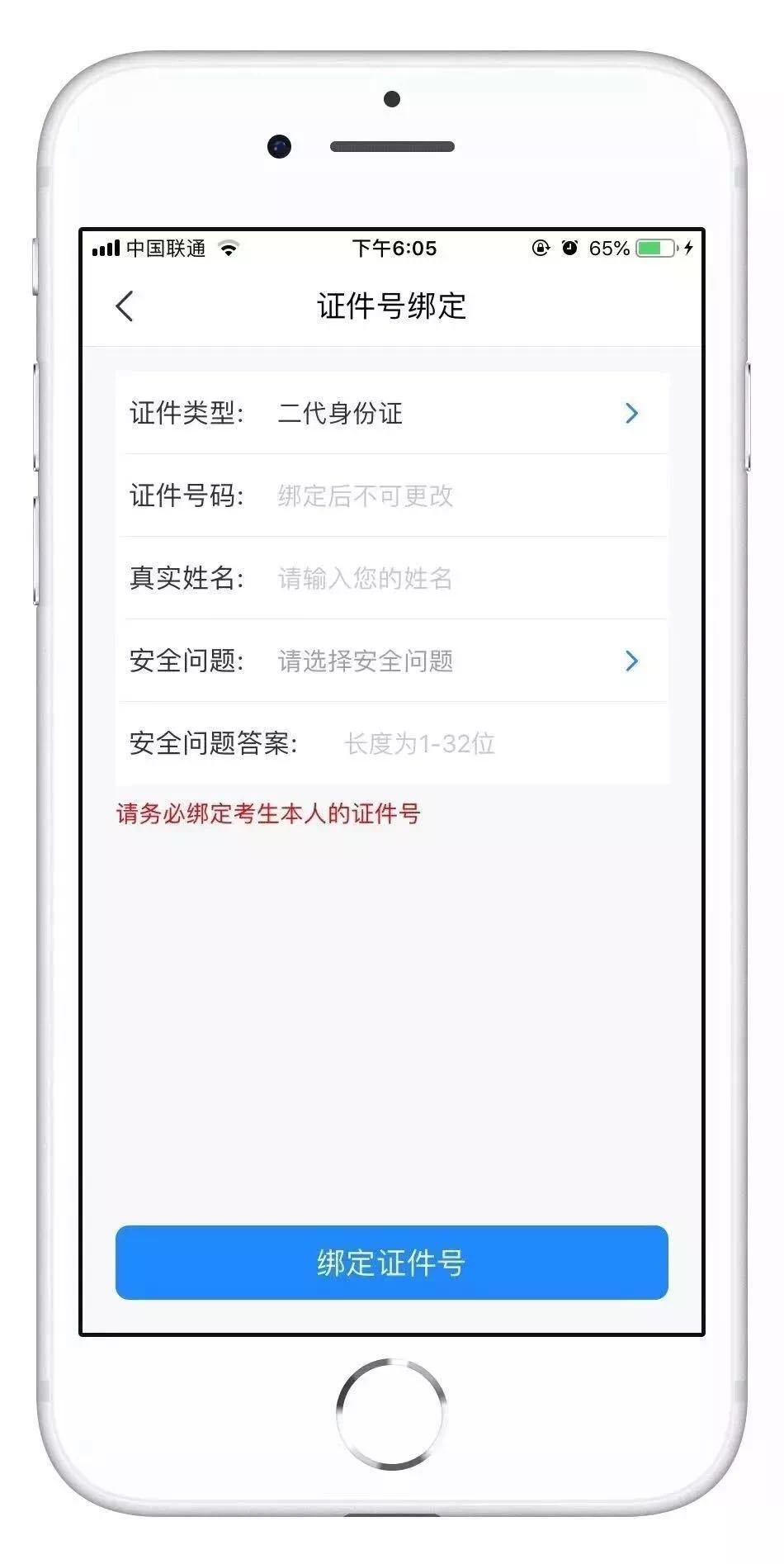Go back from the 证件号绑定 page

(x=125, y=306)
